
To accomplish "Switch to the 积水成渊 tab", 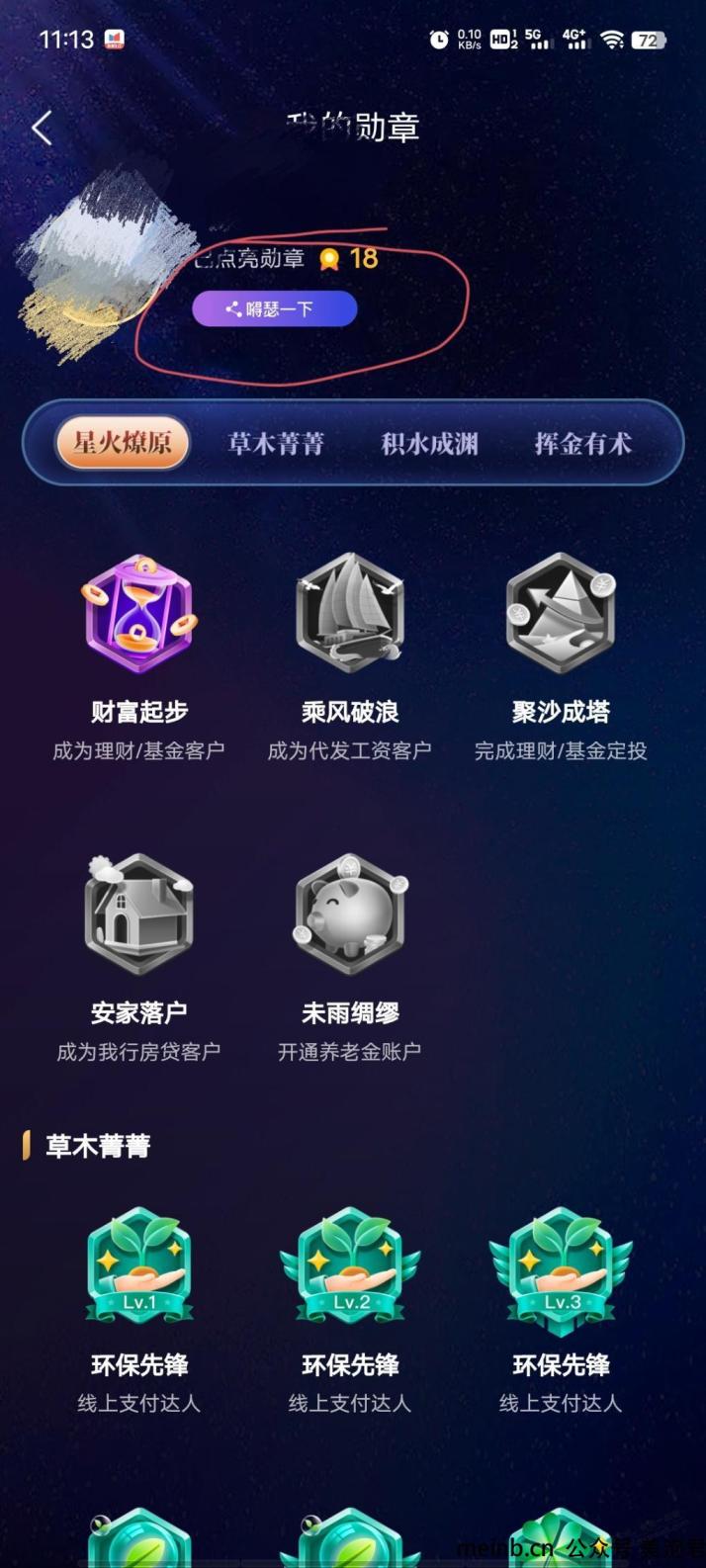I will pos(429,443).
